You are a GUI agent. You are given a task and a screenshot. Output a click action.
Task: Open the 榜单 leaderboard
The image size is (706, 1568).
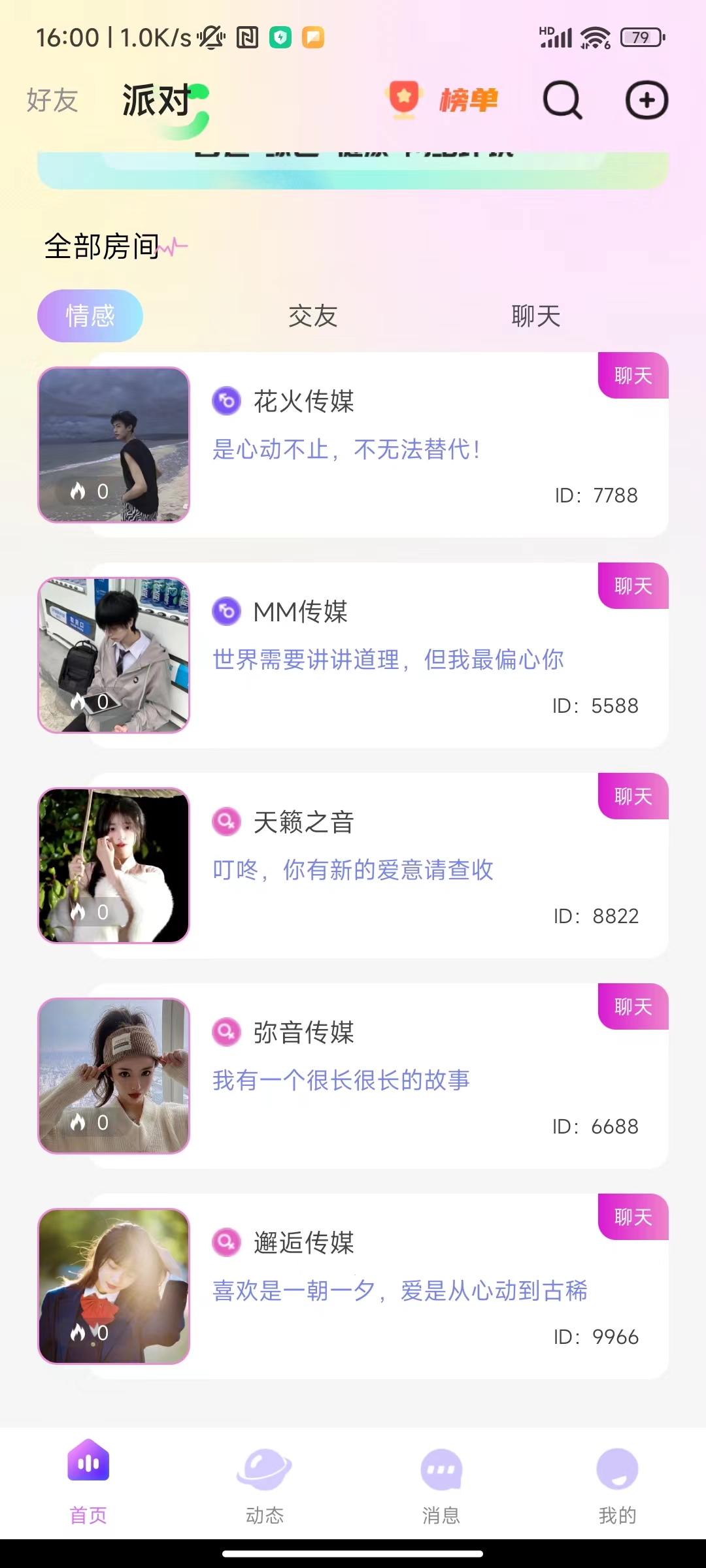tap(443, 101)
